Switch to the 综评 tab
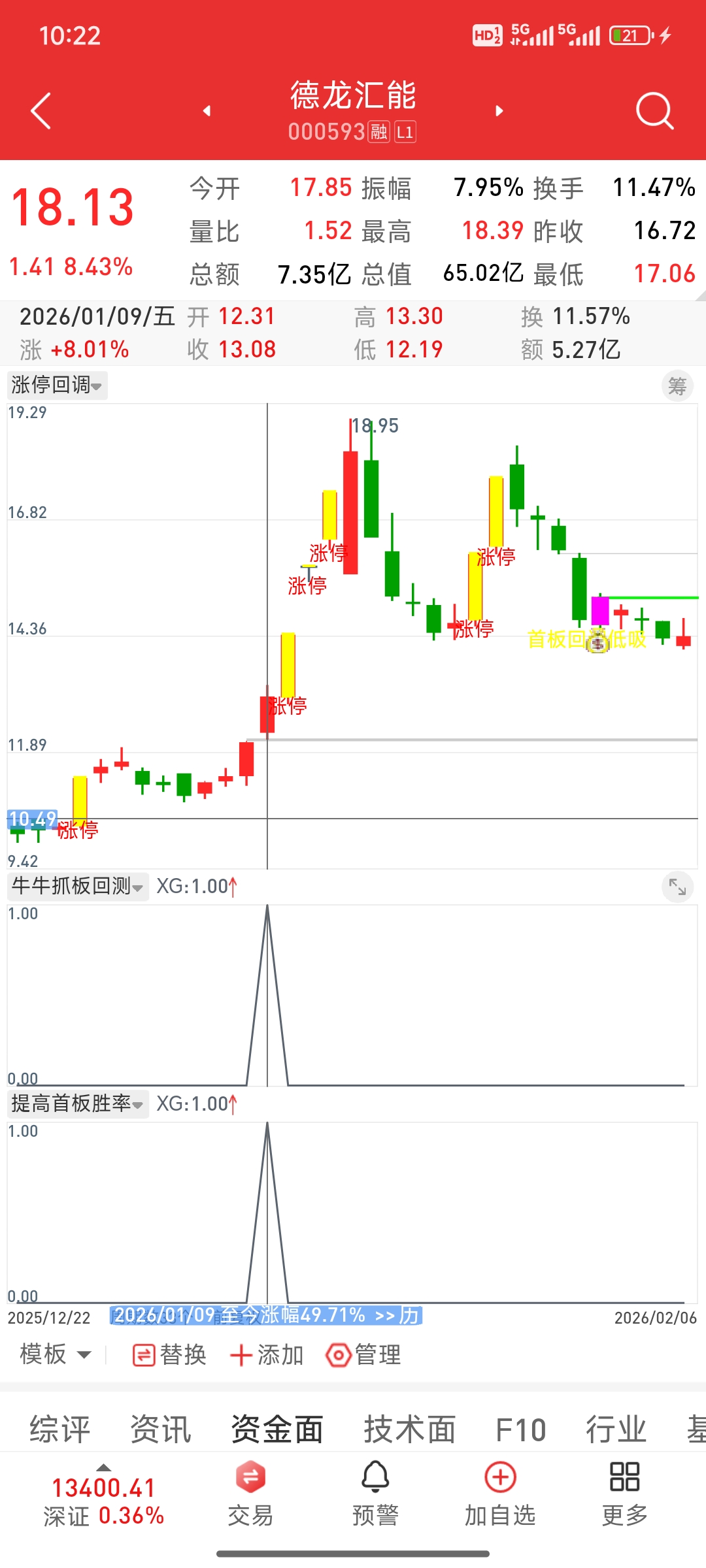This screenshot has width=706, height=1568. pyautogui.click(x=60, y=1429)
